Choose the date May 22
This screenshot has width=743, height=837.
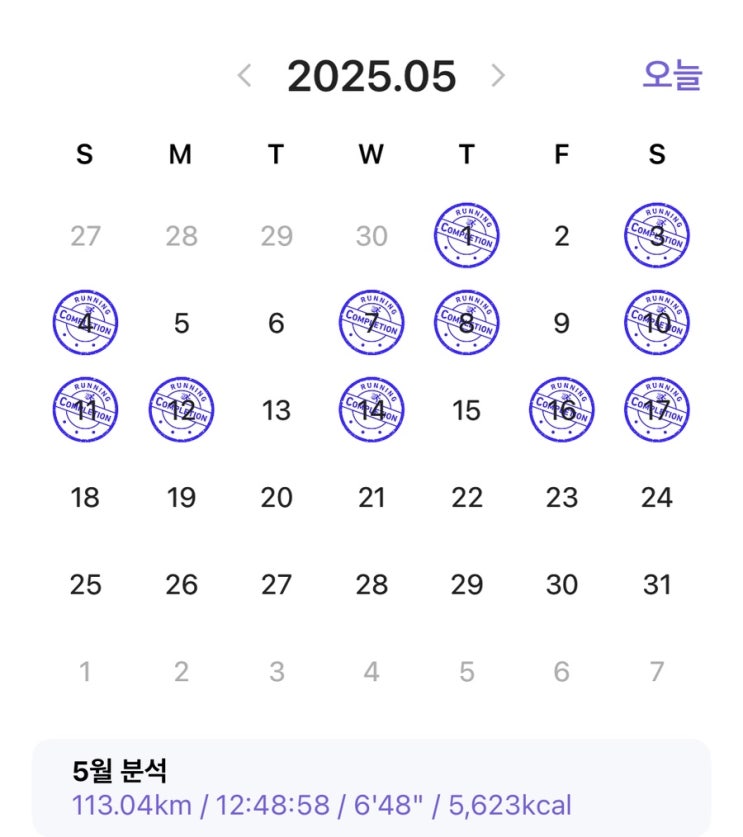(467, 498)
